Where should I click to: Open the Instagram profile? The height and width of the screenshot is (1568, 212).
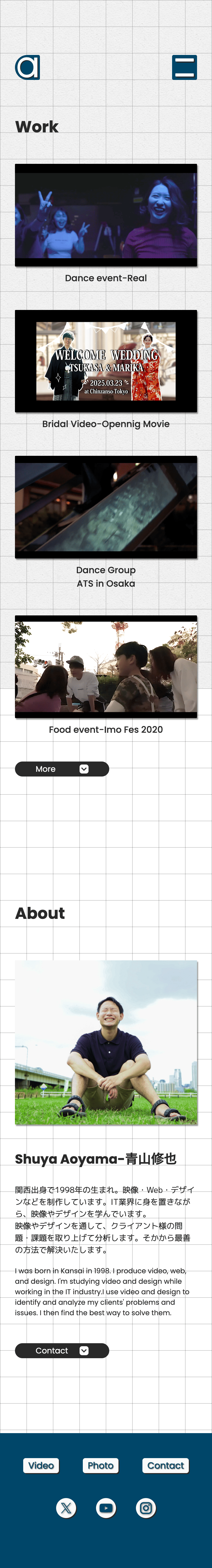coord(146,1508)
